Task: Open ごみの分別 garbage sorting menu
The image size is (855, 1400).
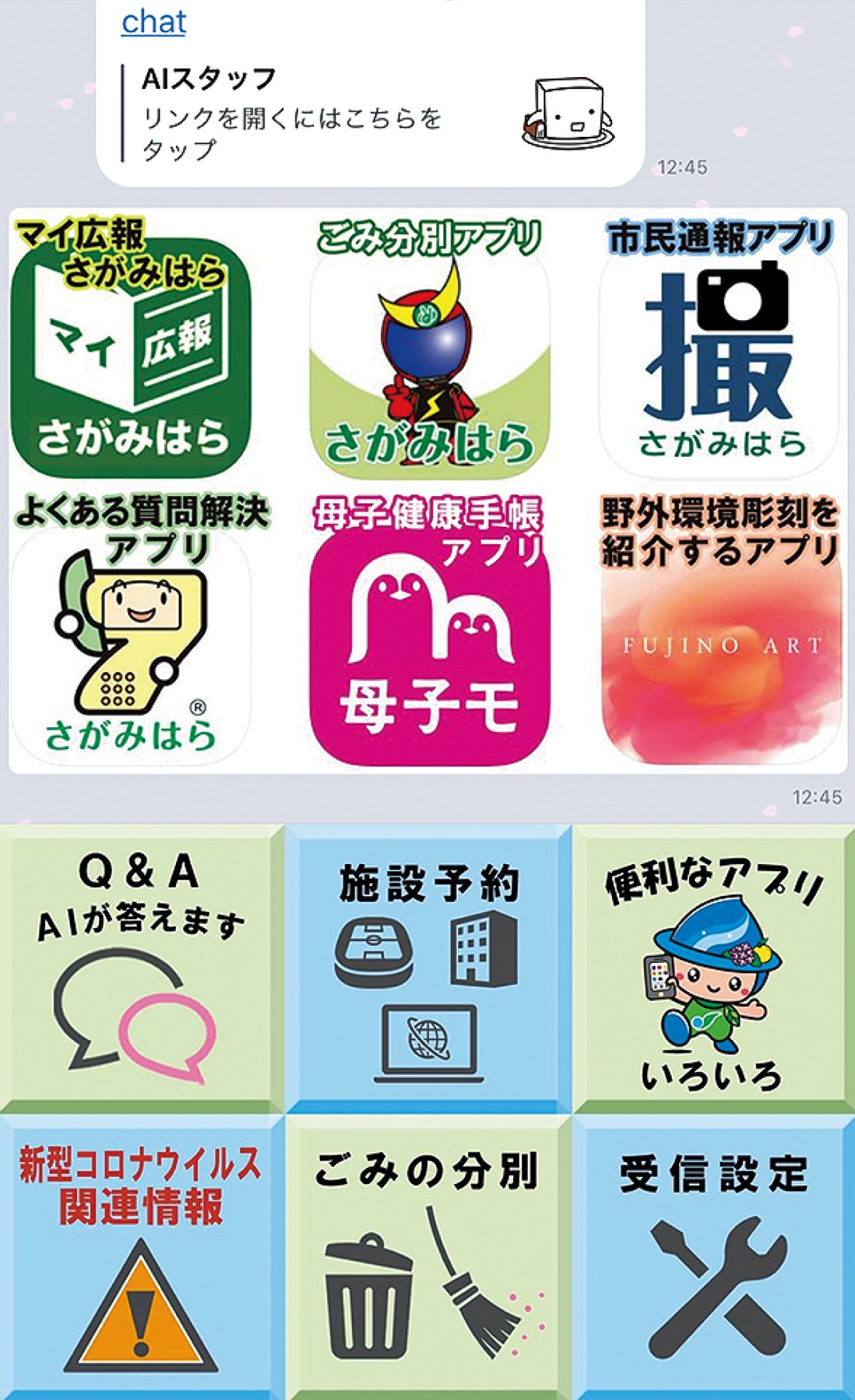Action: pyautogui.click(x=429, y=1255)
